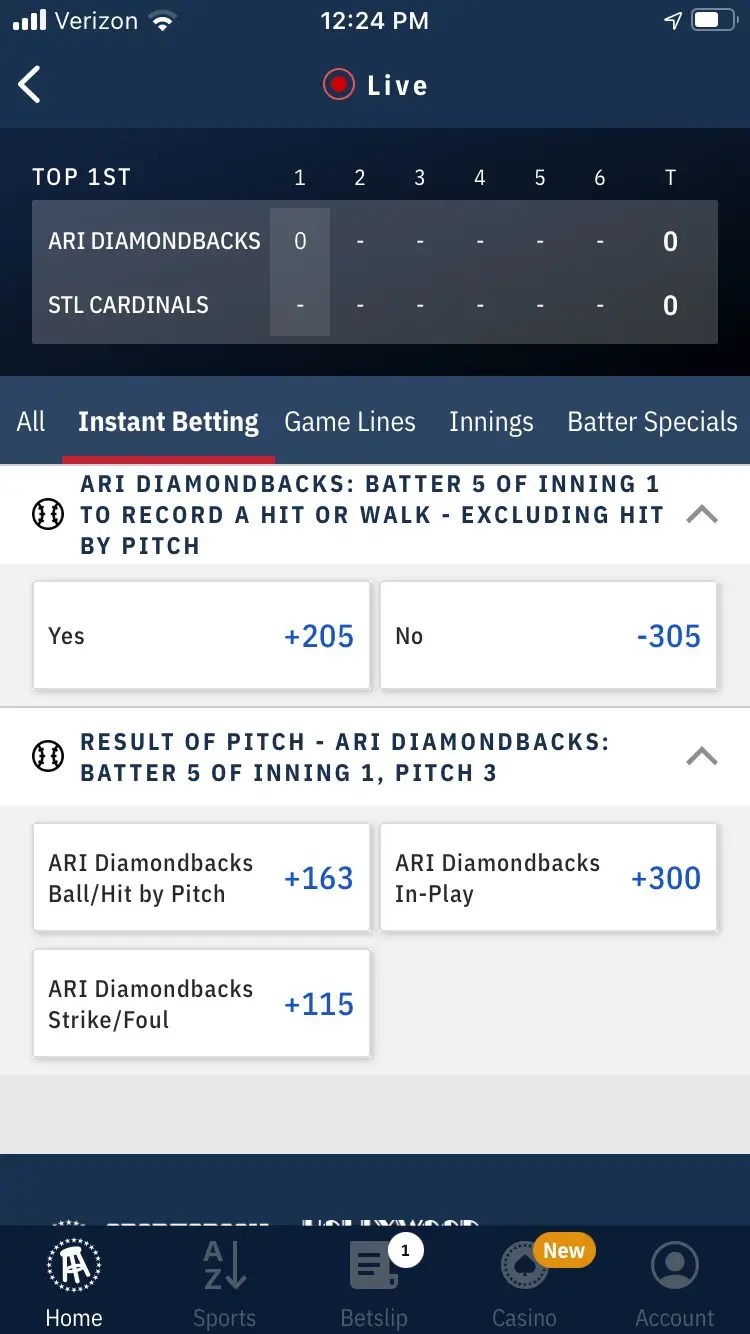Image resolution: width=750 pixels, height=1334 pixels.
Task: Collapse the Result of Pitch market
Action: tap(702, 756)
